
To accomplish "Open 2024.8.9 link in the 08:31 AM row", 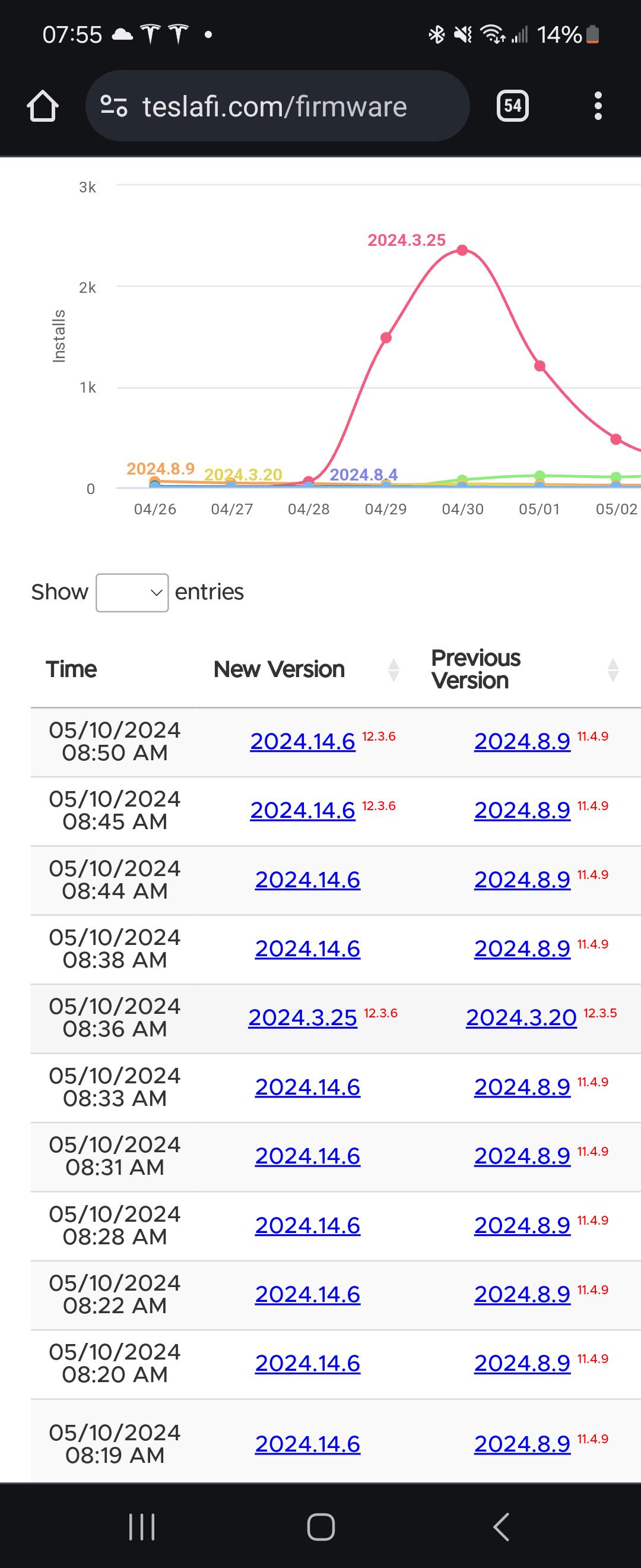I will pos(522,1156).
